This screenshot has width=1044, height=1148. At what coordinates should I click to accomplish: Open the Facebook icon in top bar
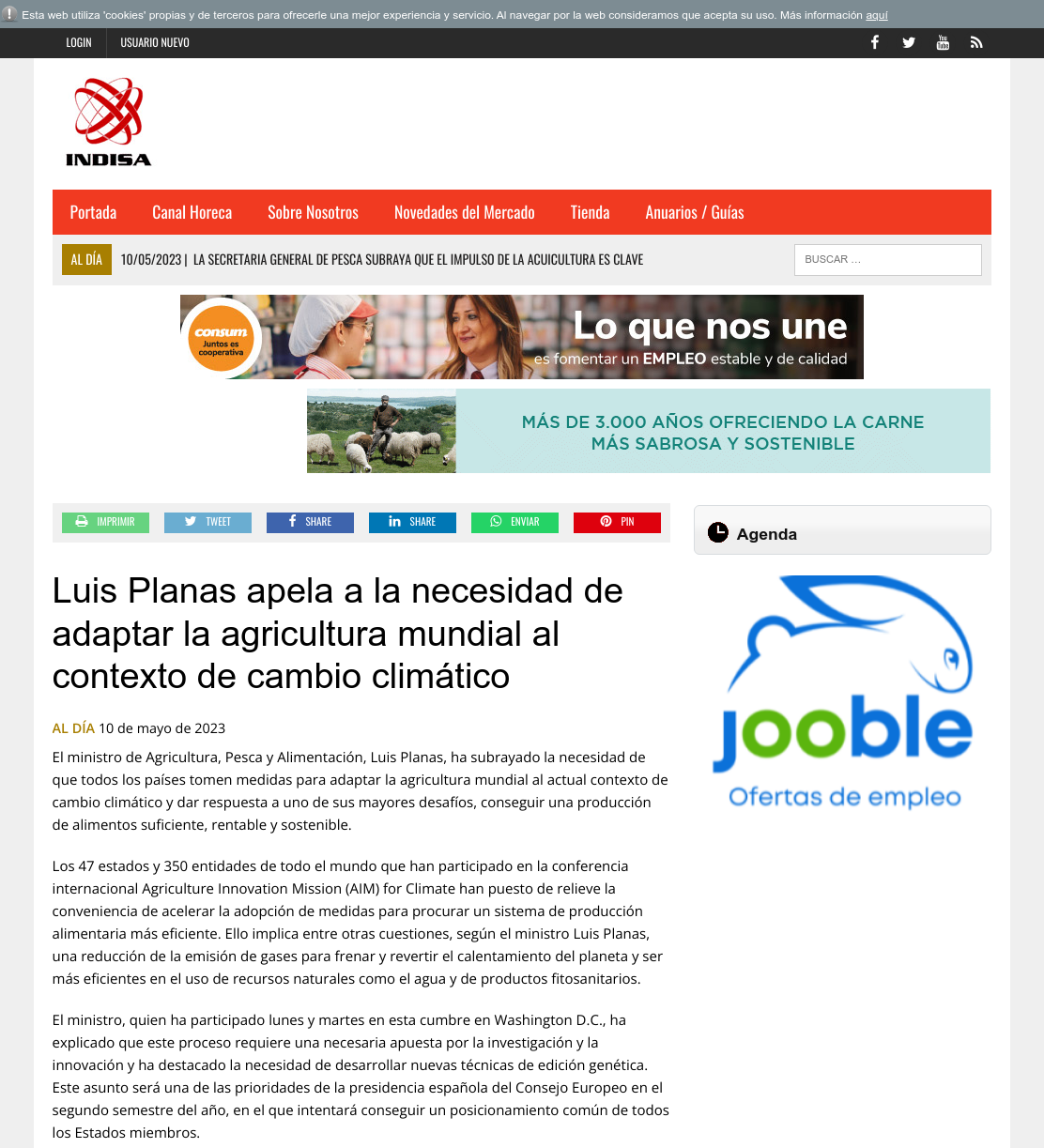coord(875,42)
